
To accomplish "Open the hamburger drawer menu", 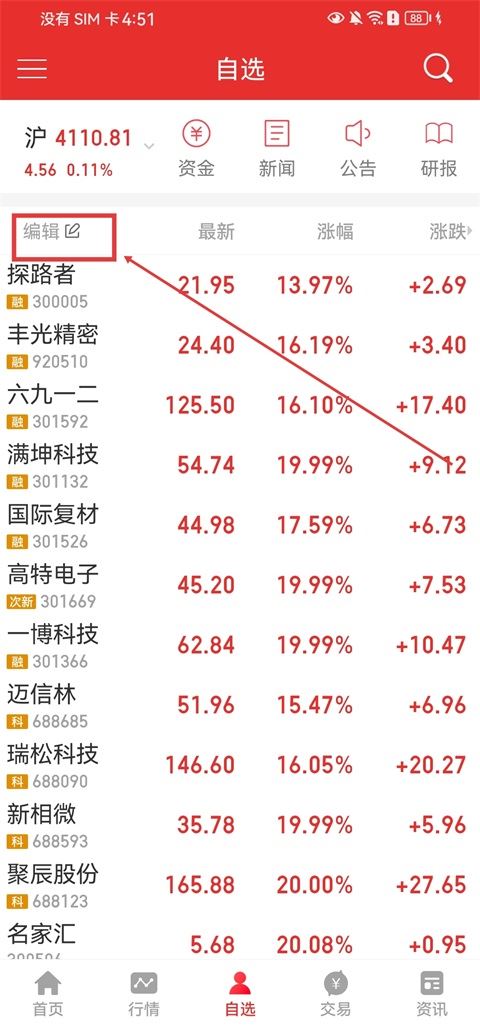I will [32, 69].
